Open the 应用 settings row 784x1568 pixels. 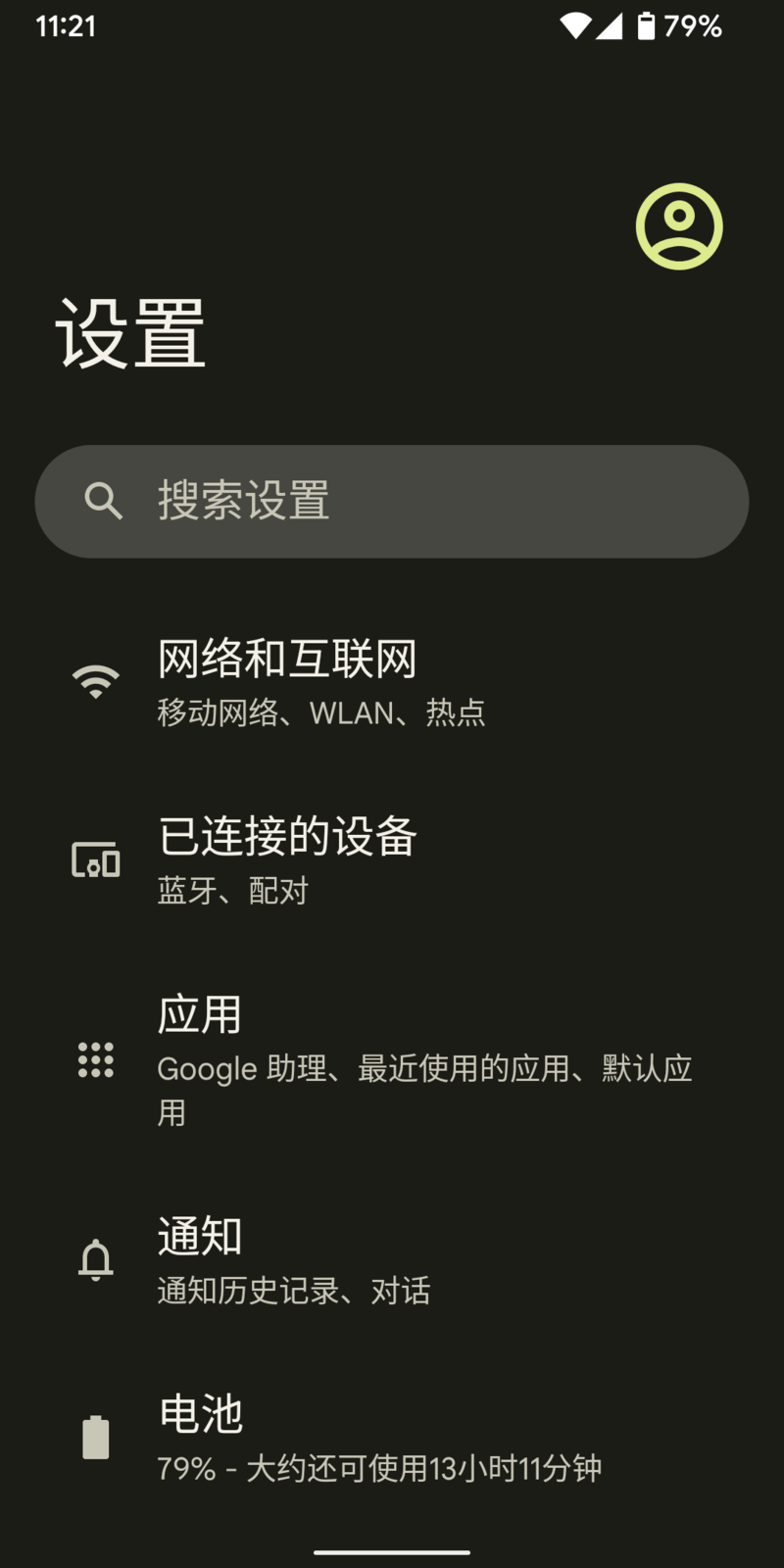pyautogui.click(x=392, y=1060)
